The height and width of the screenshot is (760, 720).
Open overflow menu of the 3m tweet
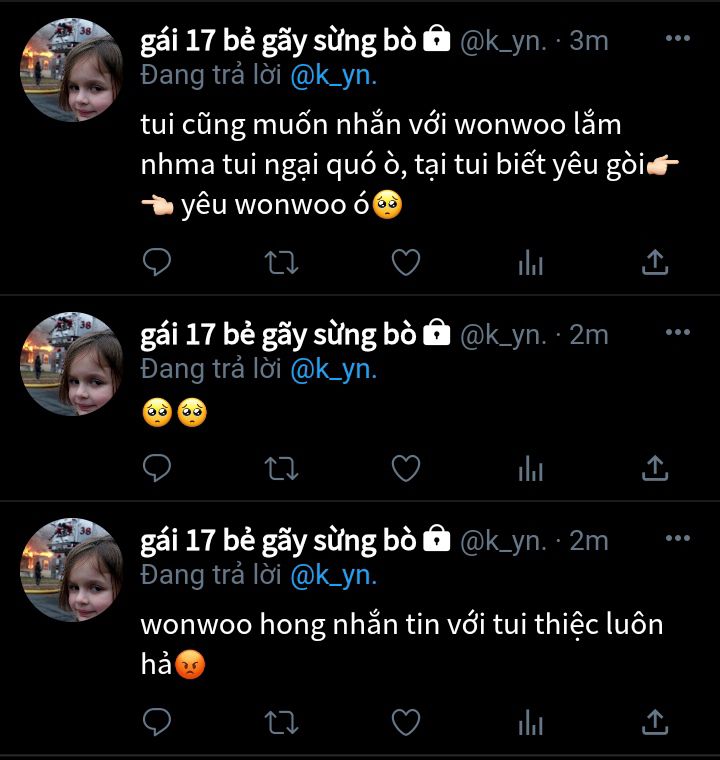(678, 39)
